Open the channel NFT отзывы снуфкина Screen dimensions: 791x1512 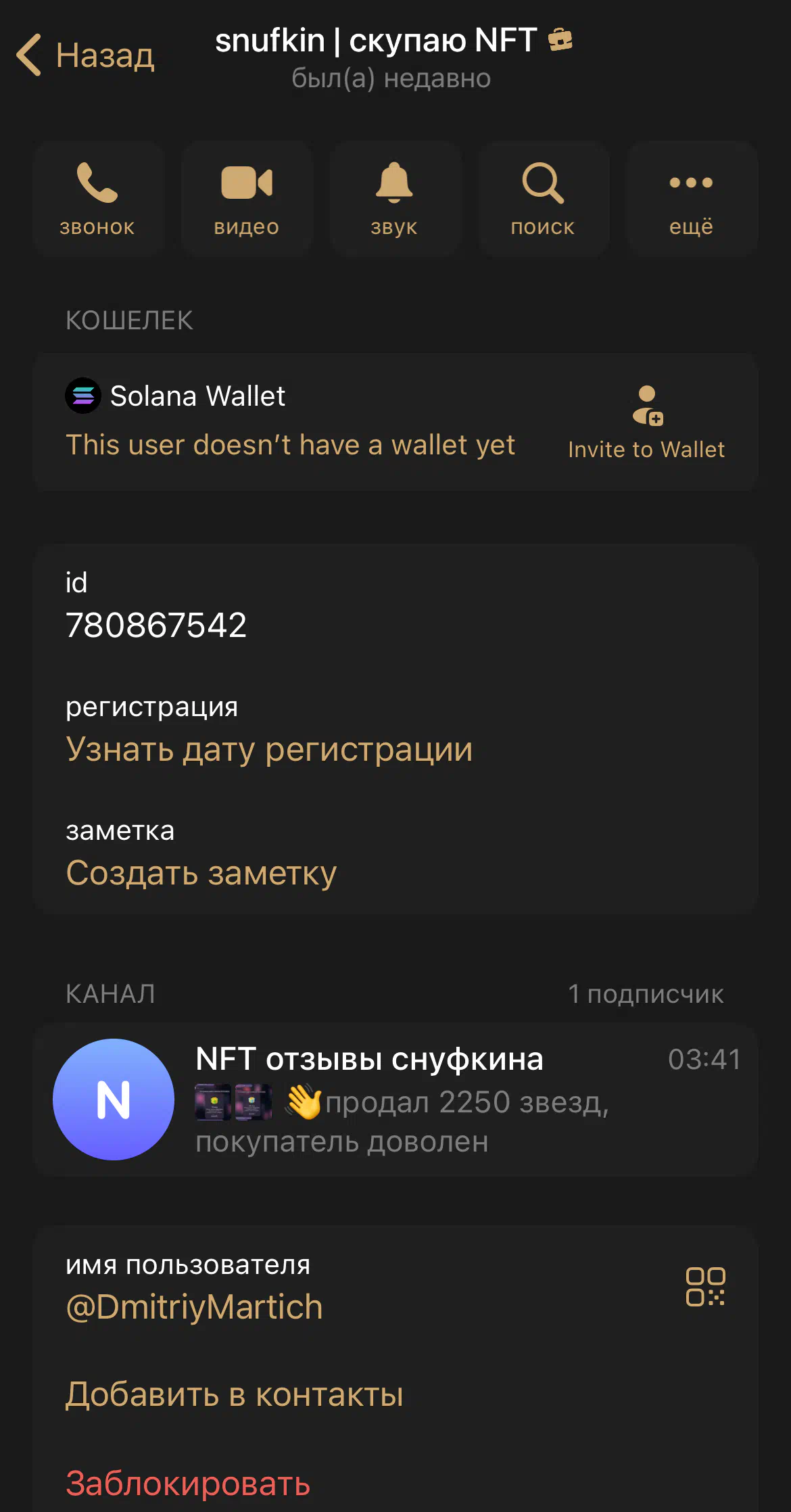click(x=395, y=1100)
